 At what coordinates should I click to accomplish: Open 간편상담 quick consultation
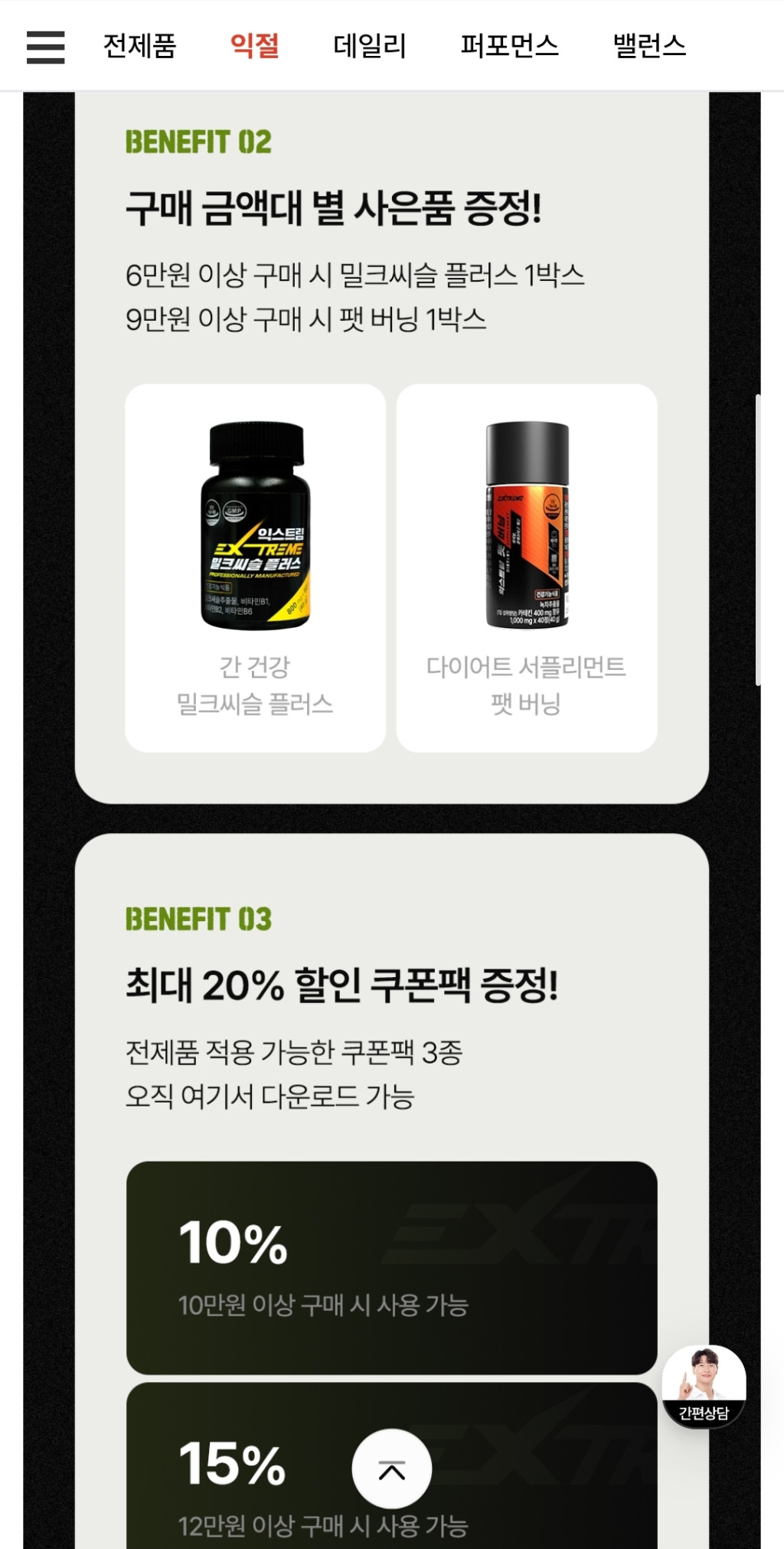(704, 1386)
